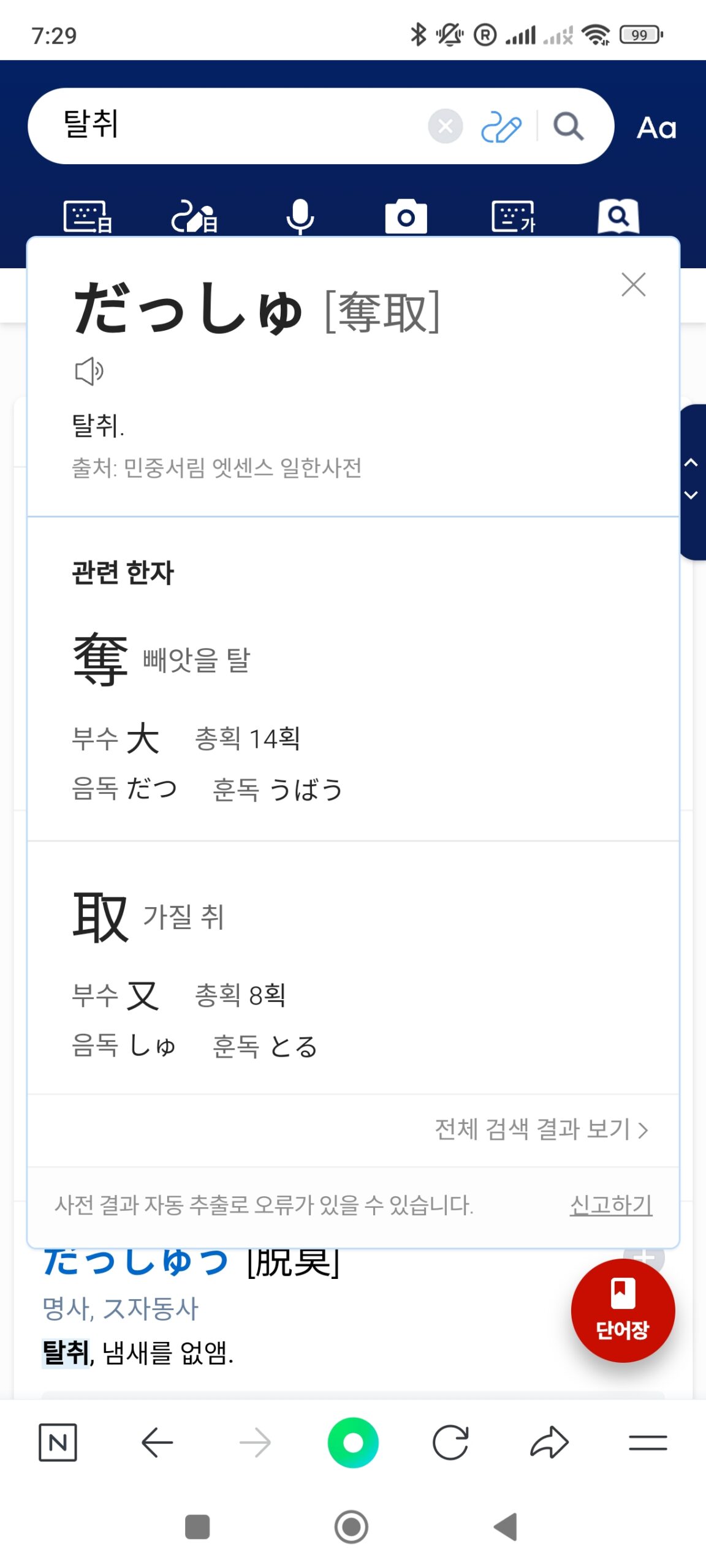This screenshot has height=1568, width=706.
Task: View all search results (전체 검색 결과 보기)
Action: [x=541, y=1129]
